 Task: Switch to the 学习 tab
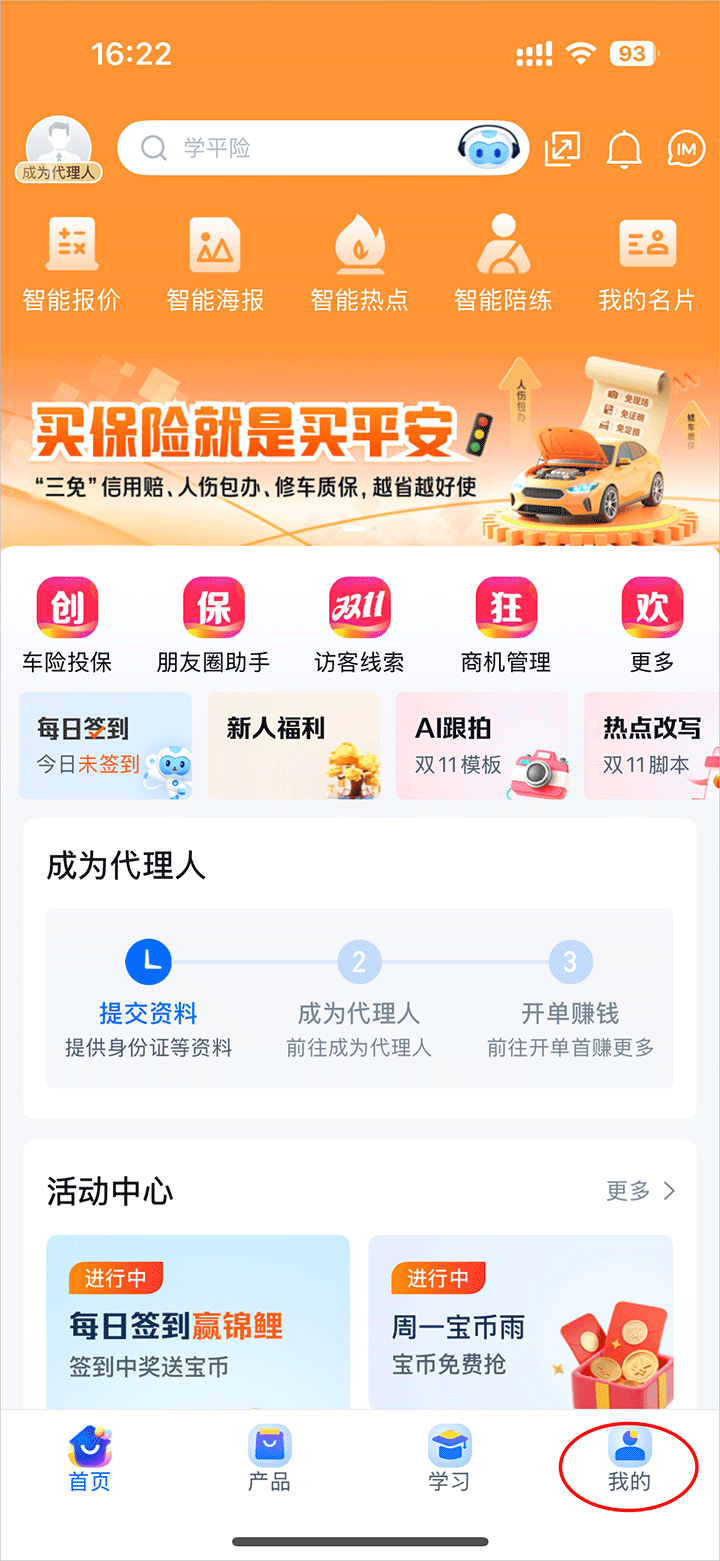(449, 1461)
